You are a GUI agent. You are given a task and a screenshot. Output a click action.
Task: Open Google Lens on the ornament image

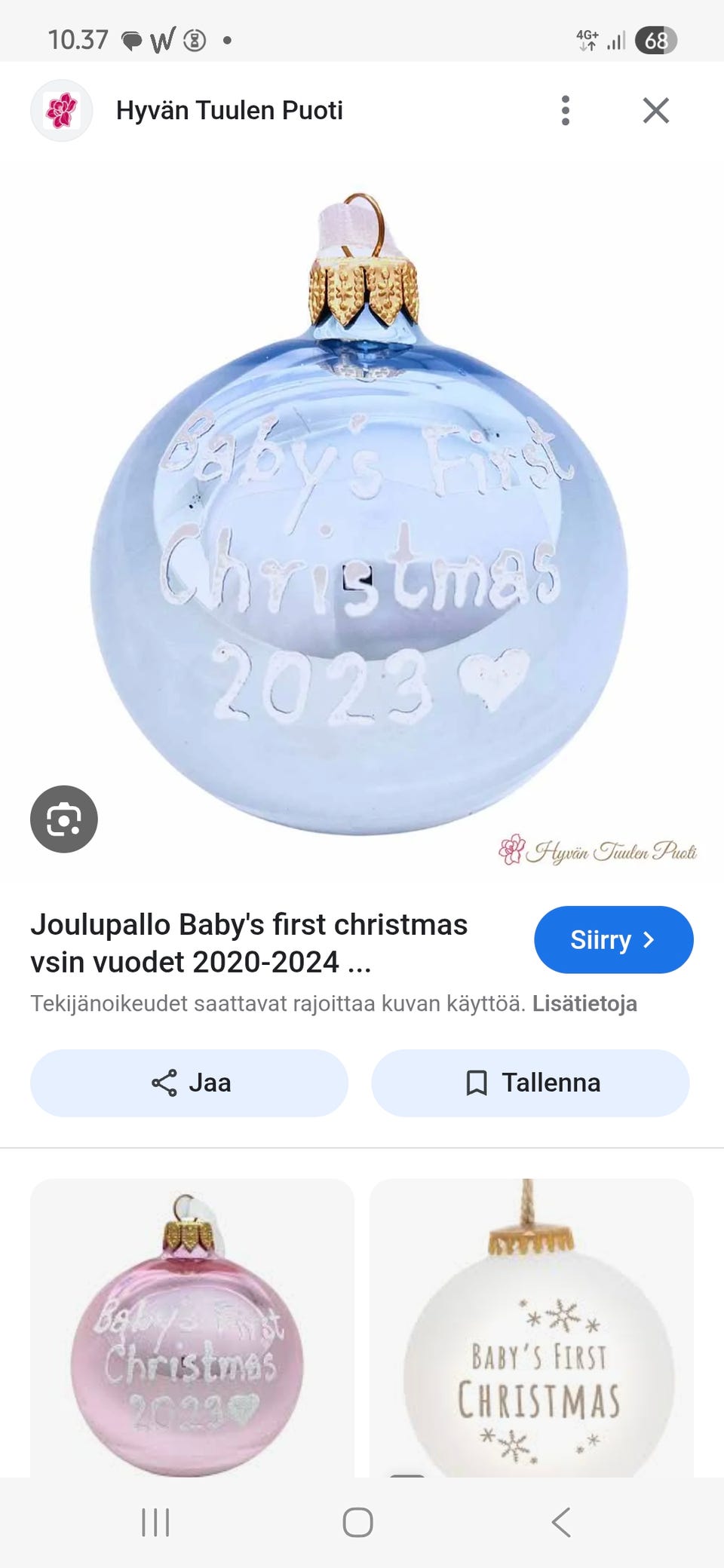coord(64,819)
